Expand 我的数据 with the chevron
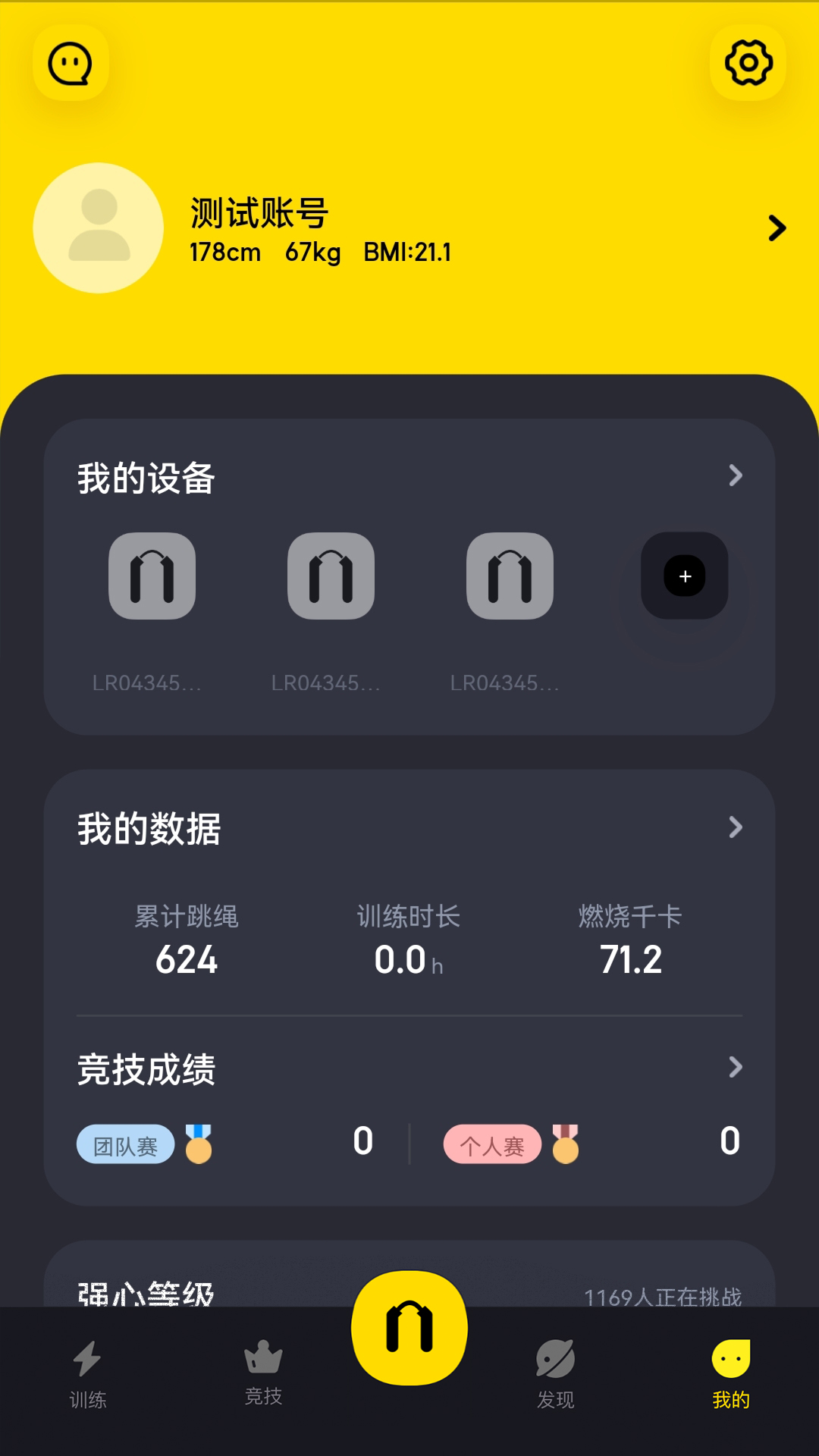819x1456 pixels. (x=734, y=827)
